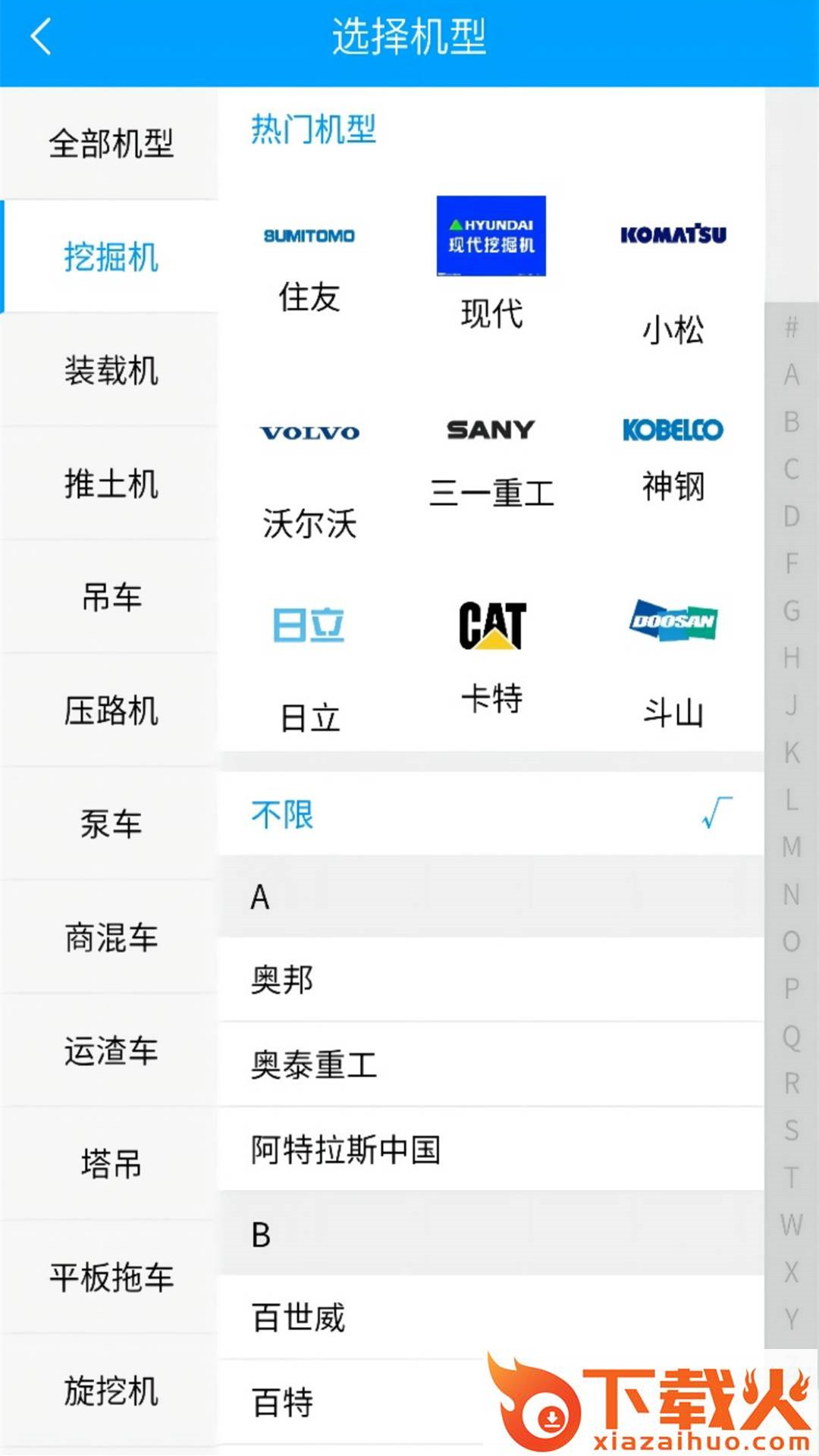This screenshot has height=1456, width=819.
Task: Select the Hyundai excavator brand logo
Action: pyautogui.click(x=491, y=236)
